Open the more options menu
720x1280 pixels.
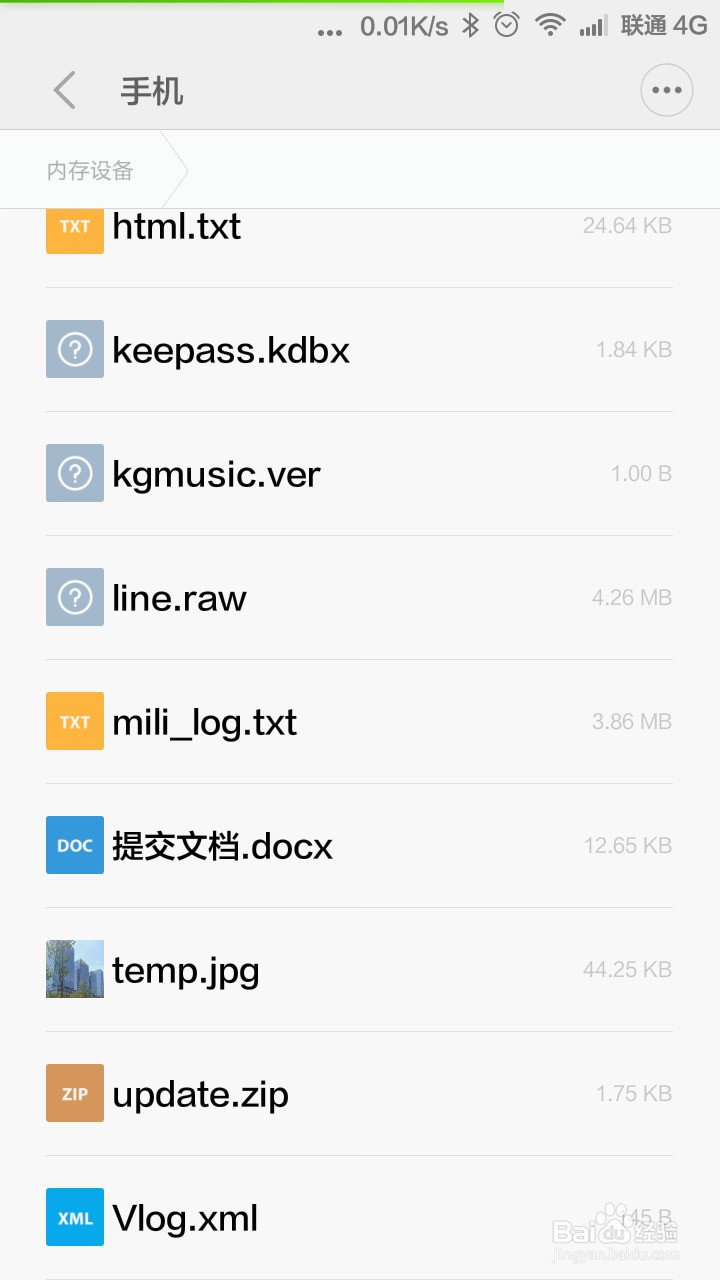click(x=666, y=89)
